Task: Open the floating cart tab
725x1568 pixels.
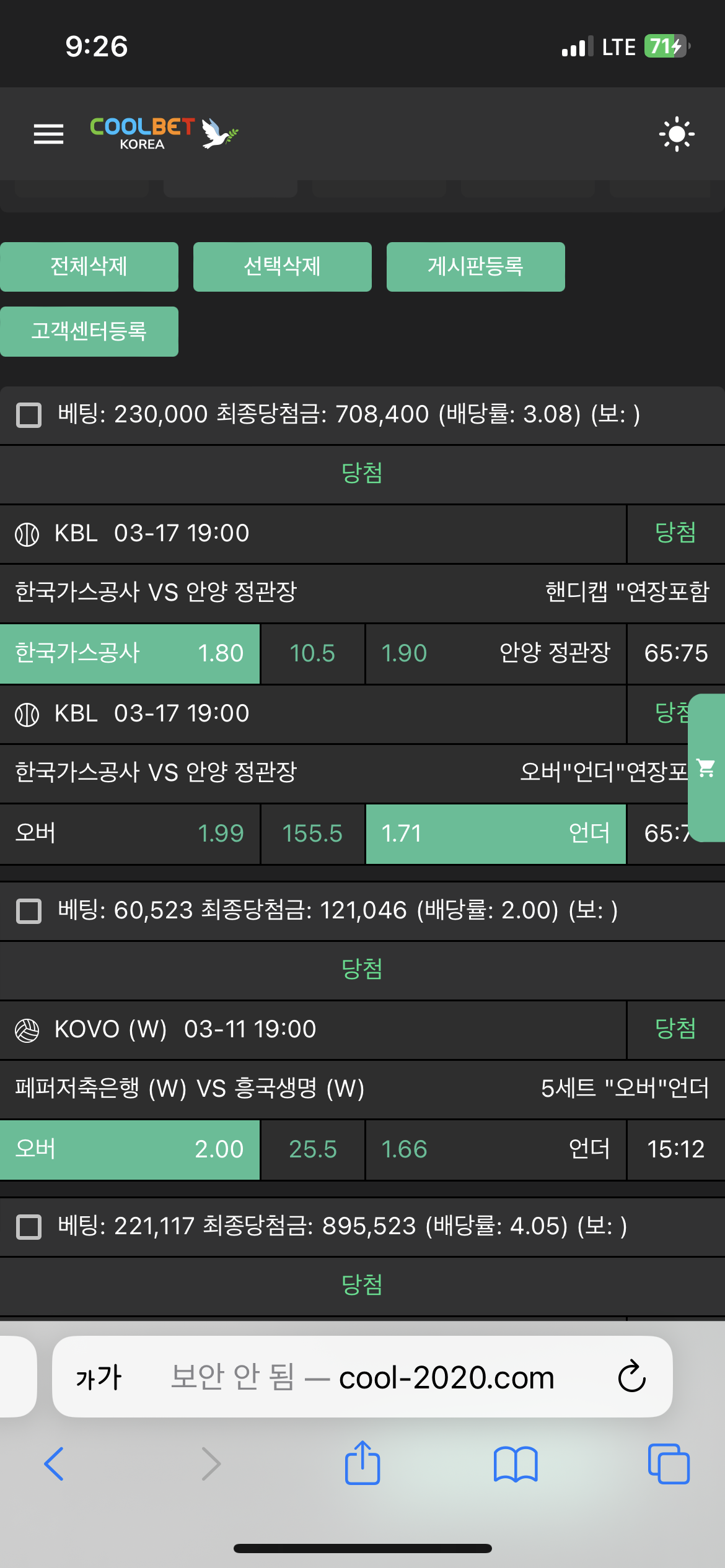Action: pos(706,768)
